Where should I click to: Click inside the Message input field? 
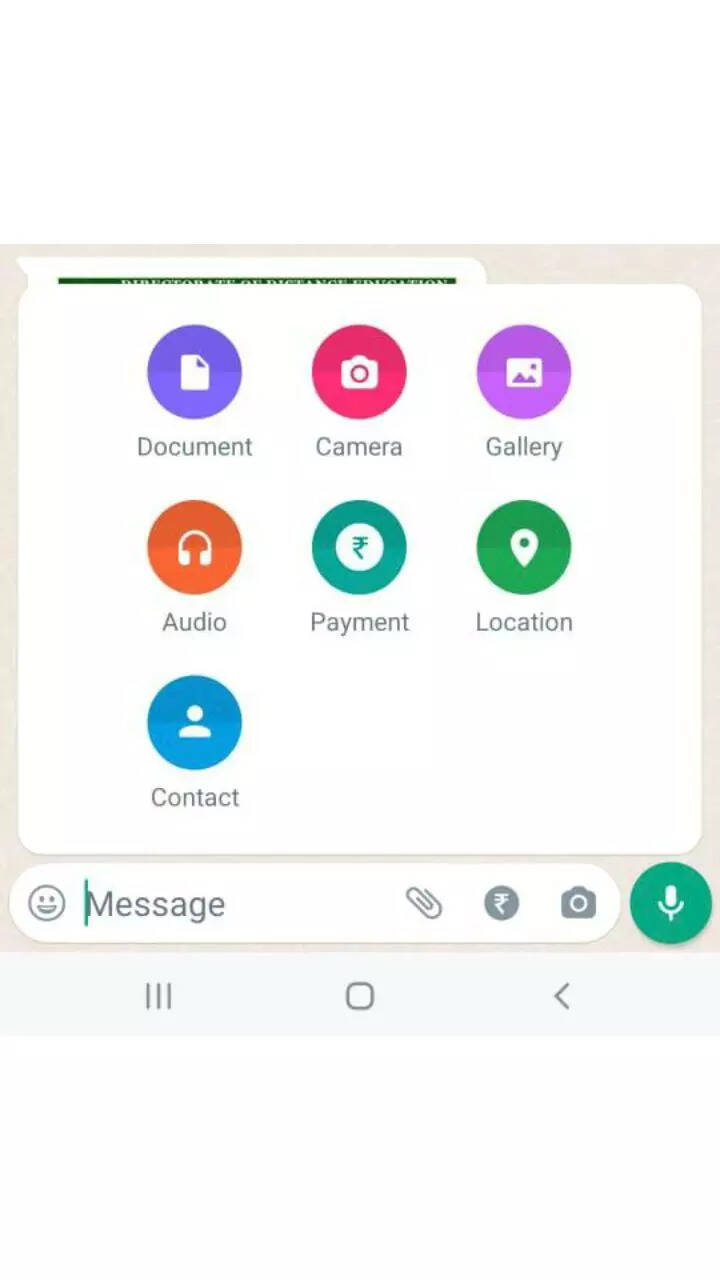(x=180, y=903)
